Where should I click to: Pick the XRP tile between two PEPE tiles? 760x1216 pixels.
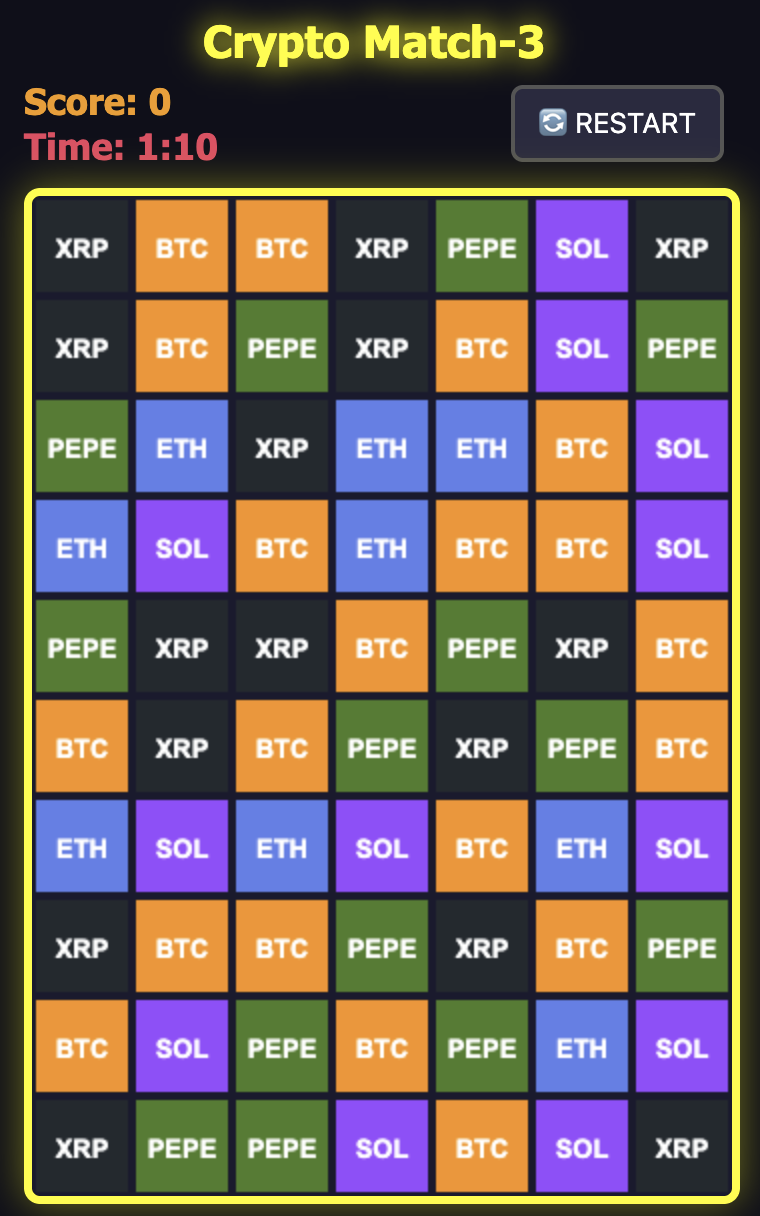[482, 748]
